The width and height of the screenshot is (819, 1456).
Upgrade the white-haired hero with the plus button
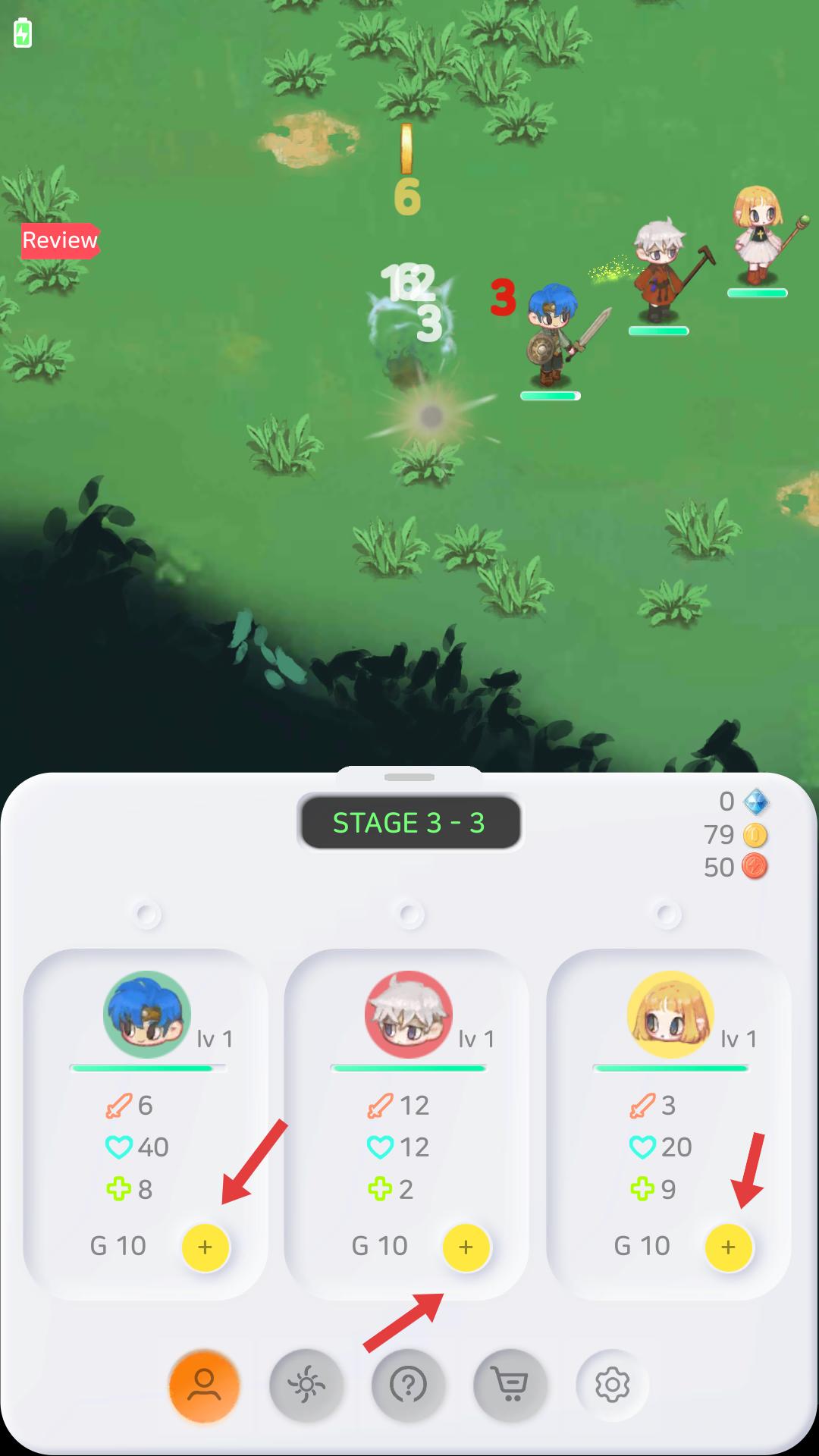(466, 1247)
